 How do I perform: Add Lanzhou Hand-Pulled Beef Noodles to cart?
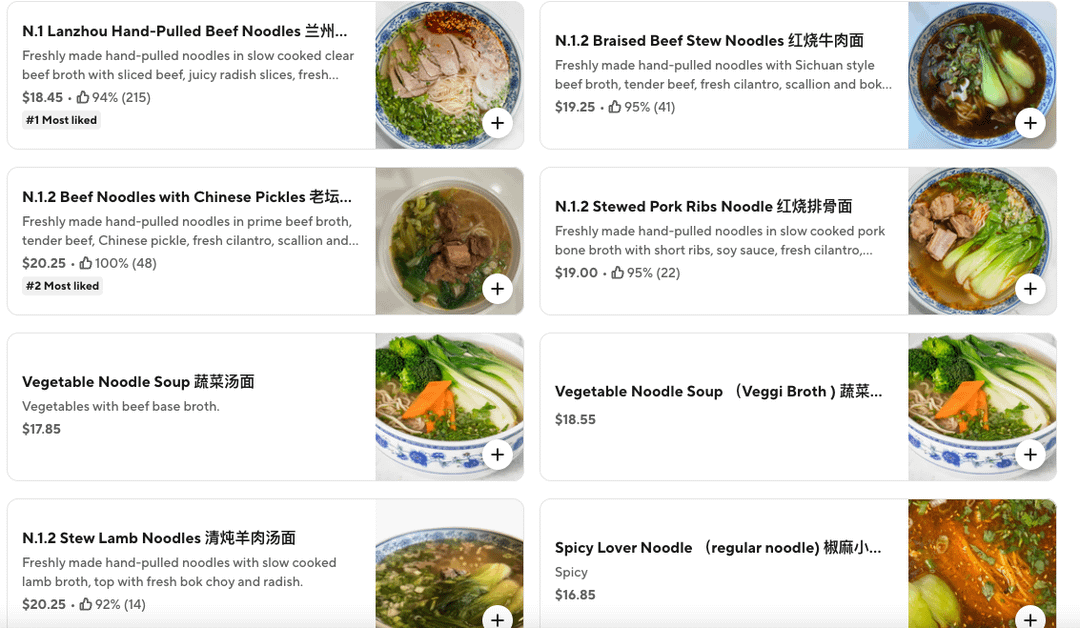(x=497, y=124)
